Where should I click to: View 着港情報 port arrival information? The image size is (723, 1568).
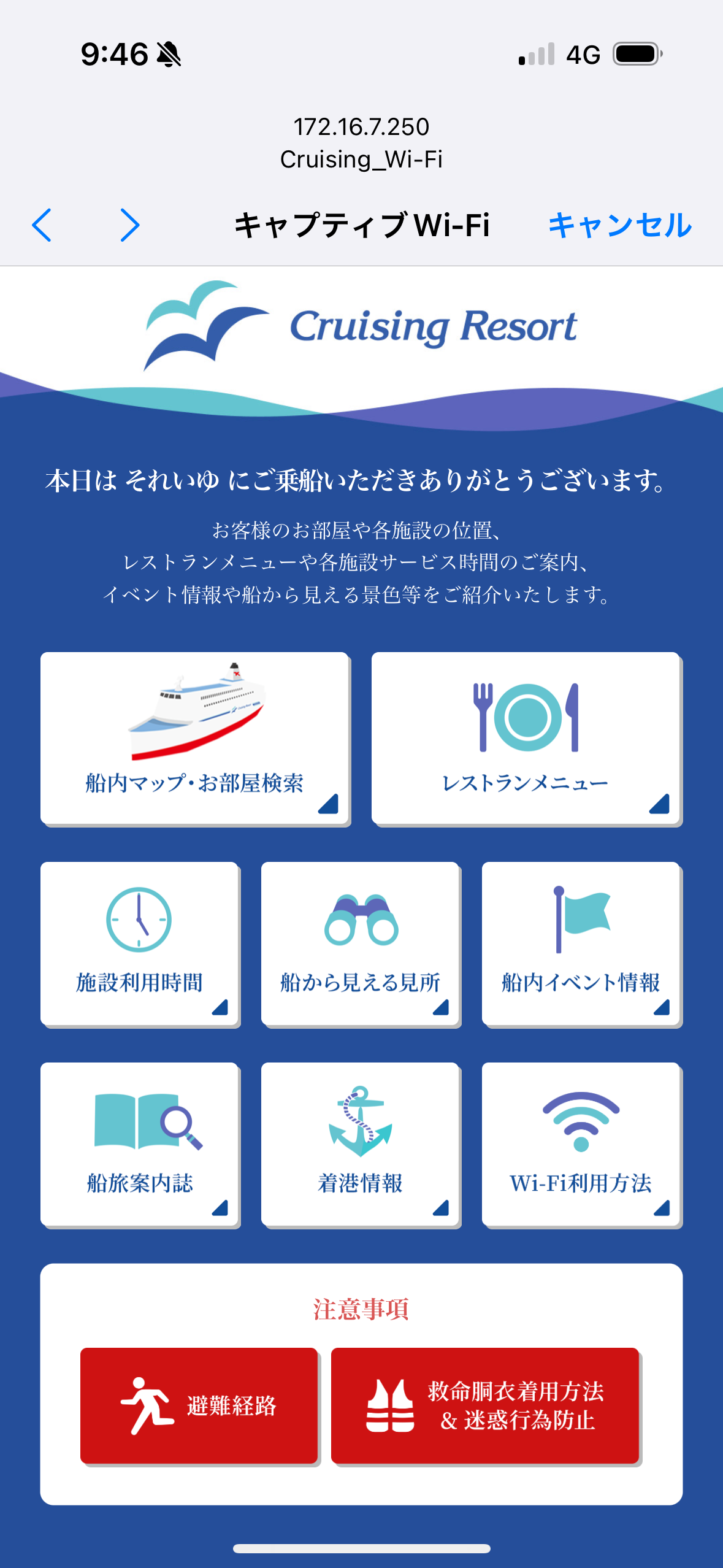tap(361, 1144)
